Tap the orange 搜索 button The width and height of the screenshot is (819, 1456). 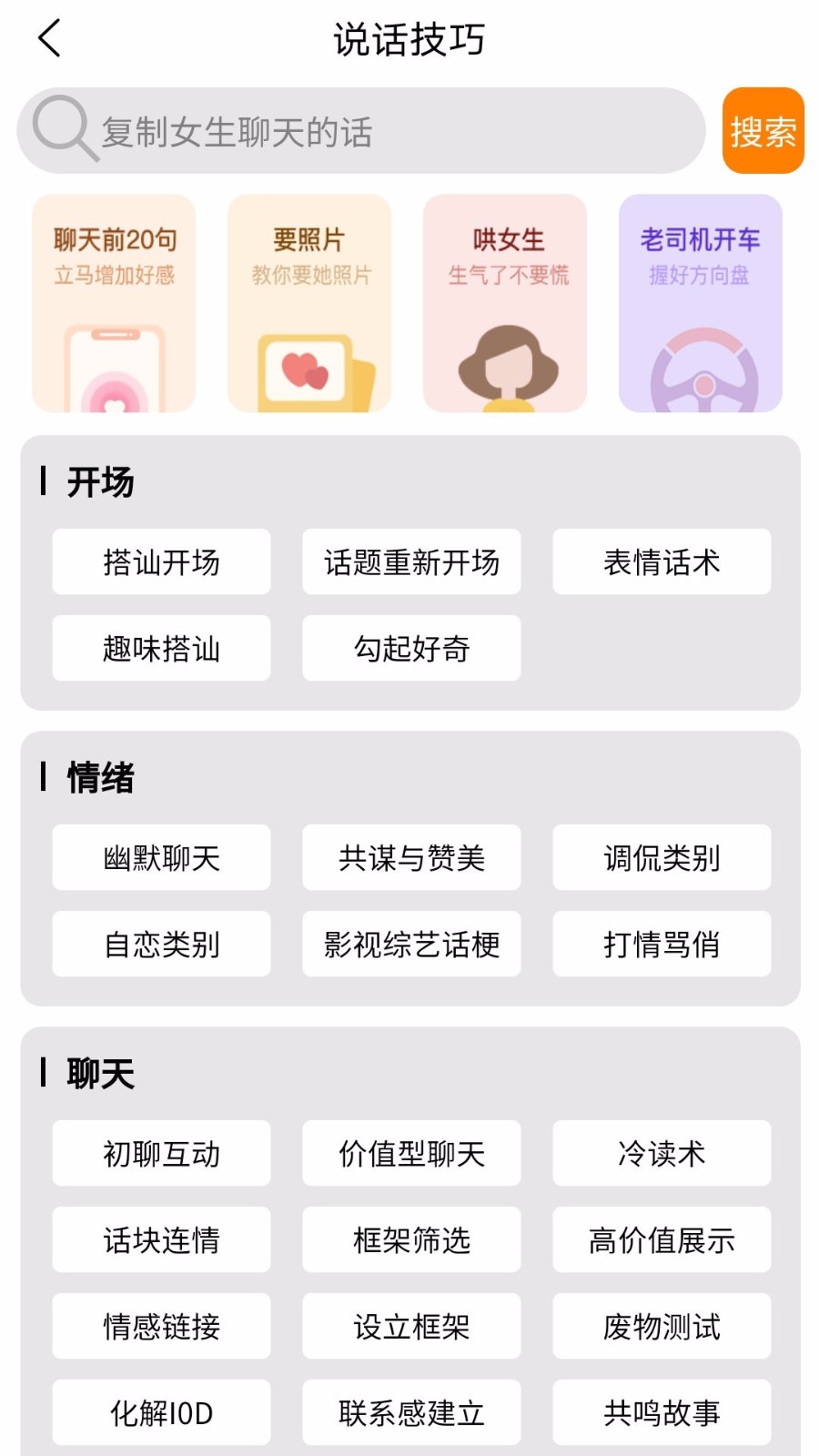pyautogui.click(x=763, y=131)
